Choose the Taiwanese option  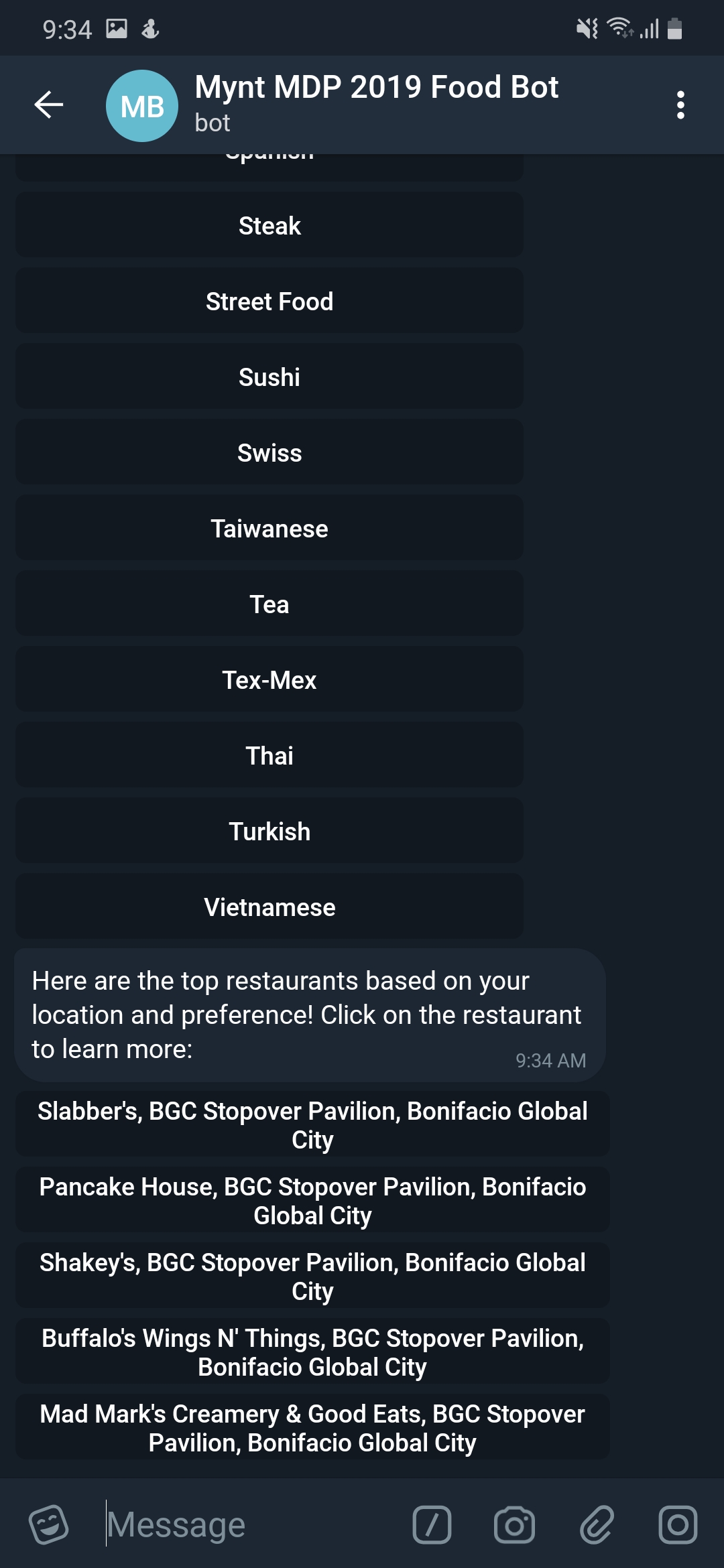[x=269, y=528]
